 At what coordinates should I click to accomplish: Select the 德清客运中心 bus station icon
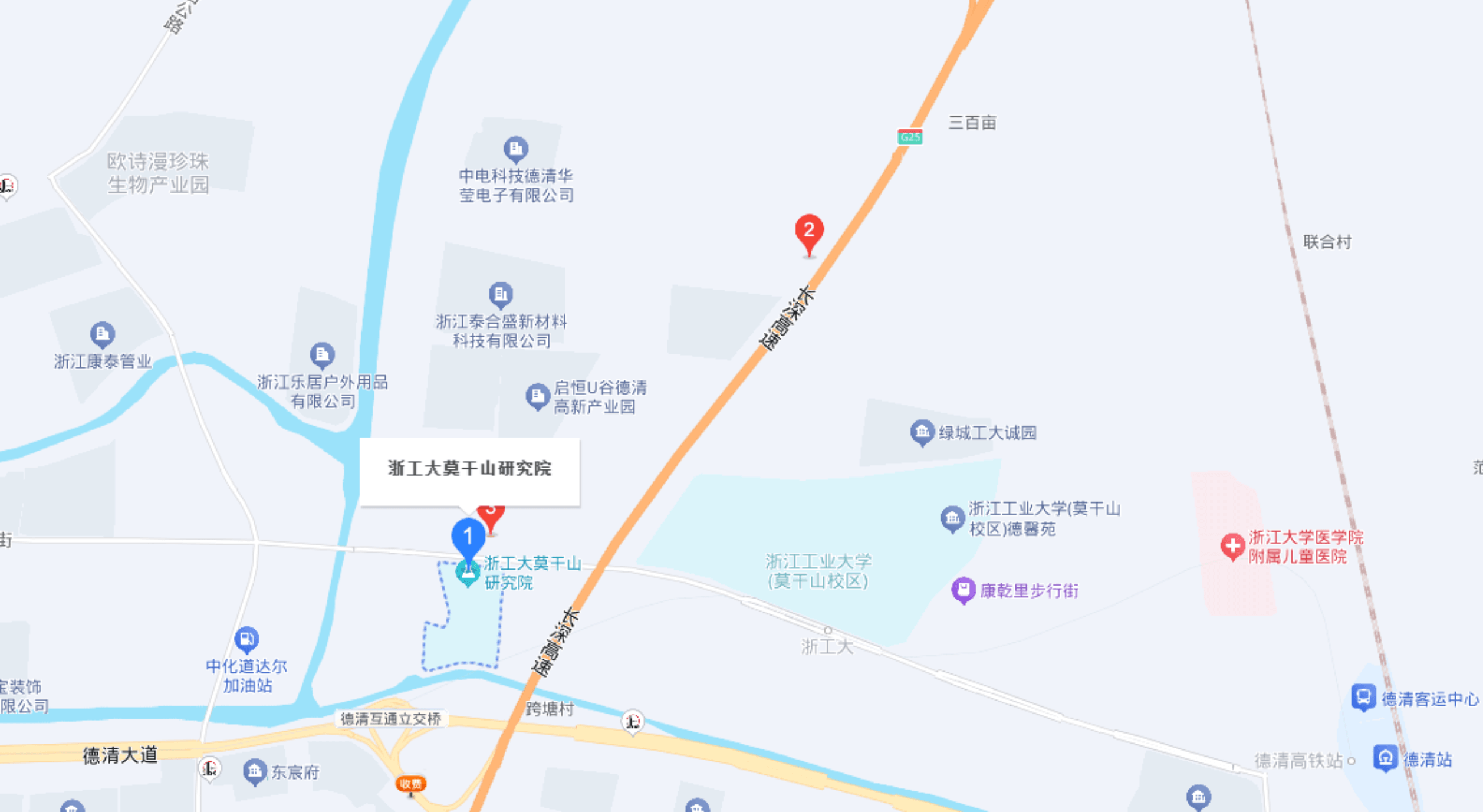click(1363, 698)
